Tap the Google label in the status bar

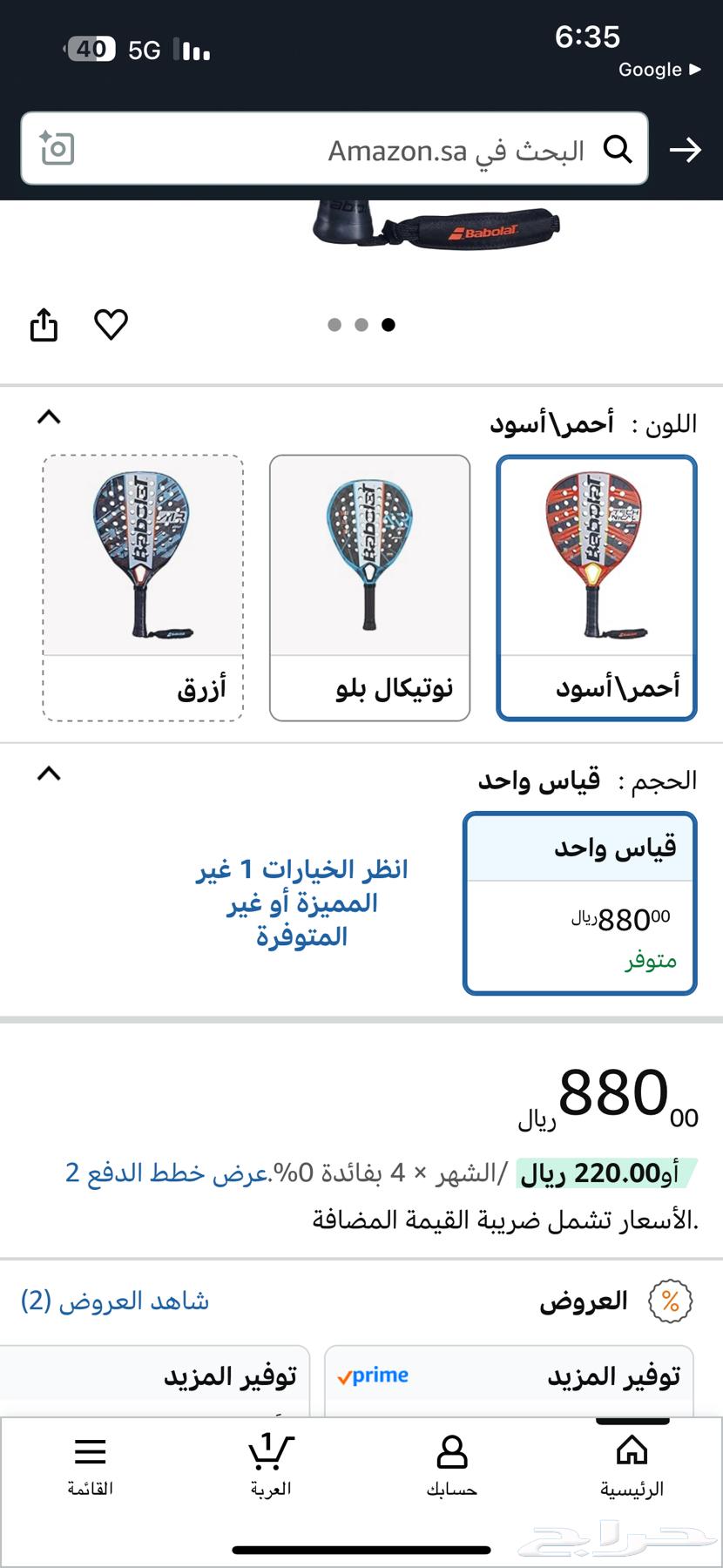(651, 69)
